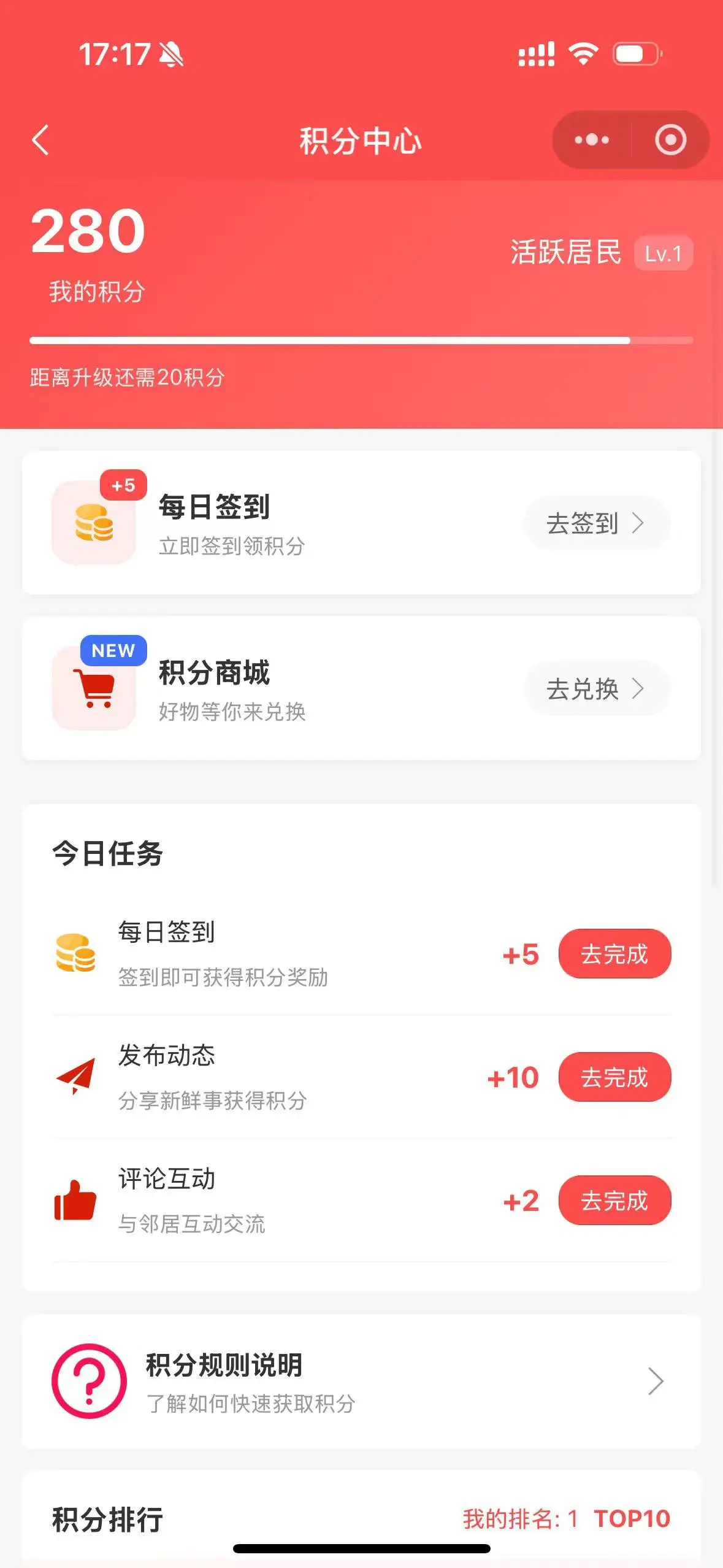Tap 去完成 for the 每日签到 task

(614, 954)
